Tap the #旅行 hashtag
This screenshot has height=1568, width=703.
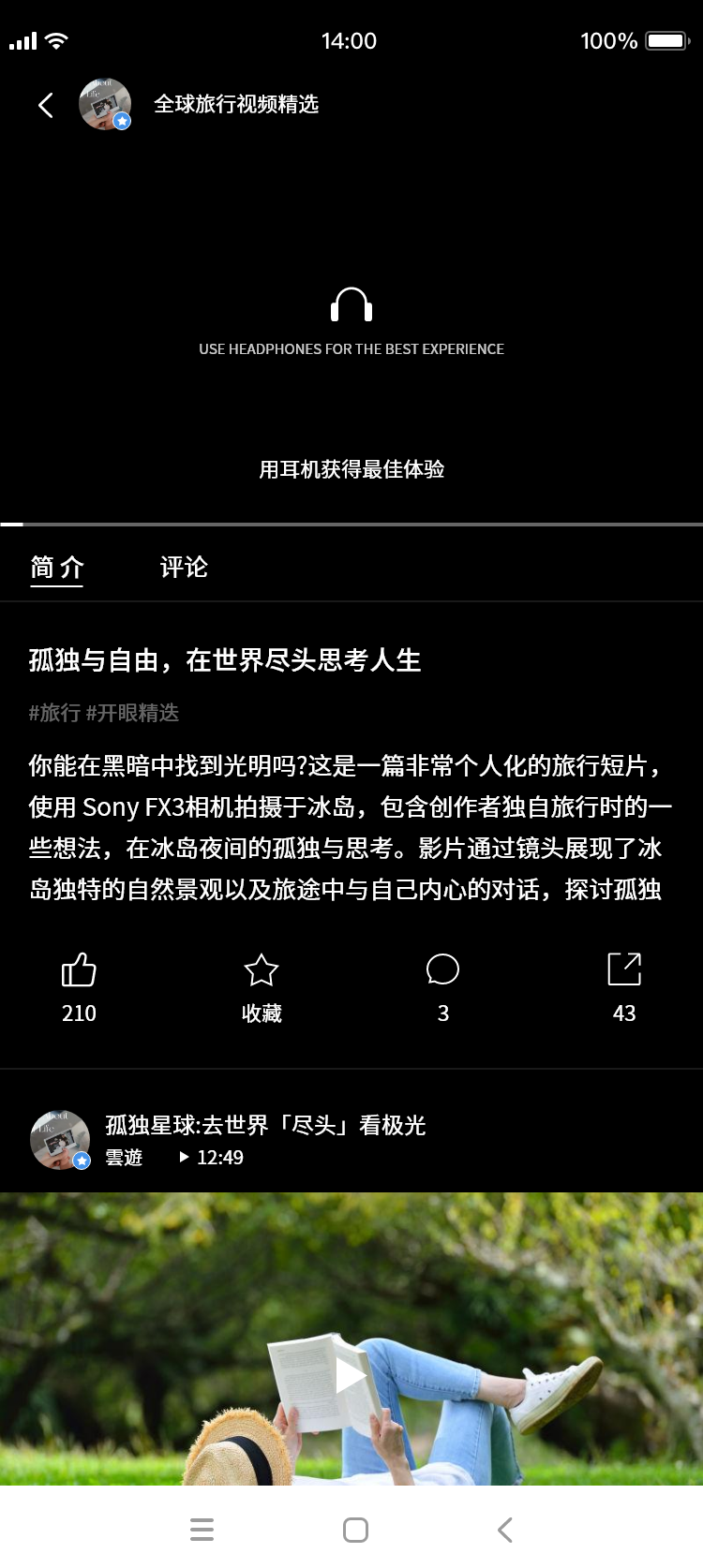click(54, 713)
